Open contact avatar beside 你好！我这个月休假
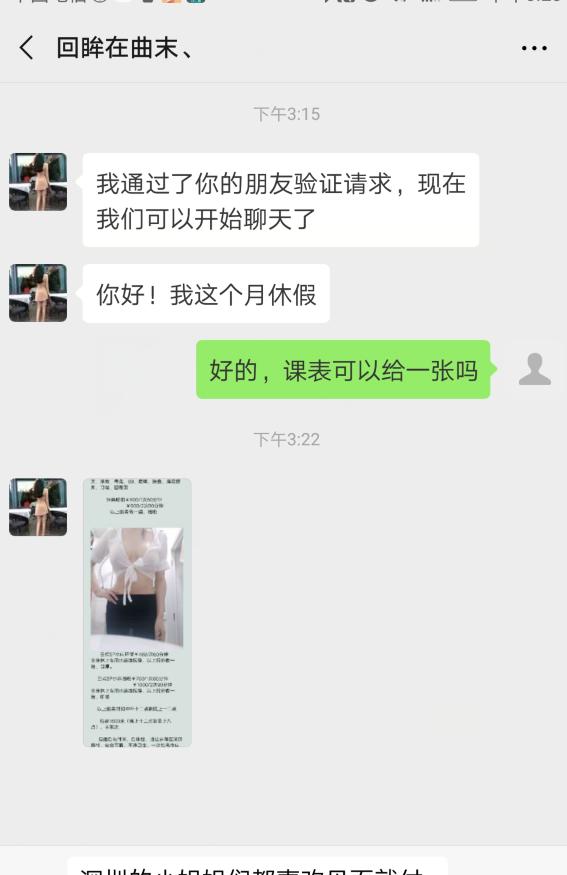Viewport: 567px width, 875px height. (x=38, y=293)
